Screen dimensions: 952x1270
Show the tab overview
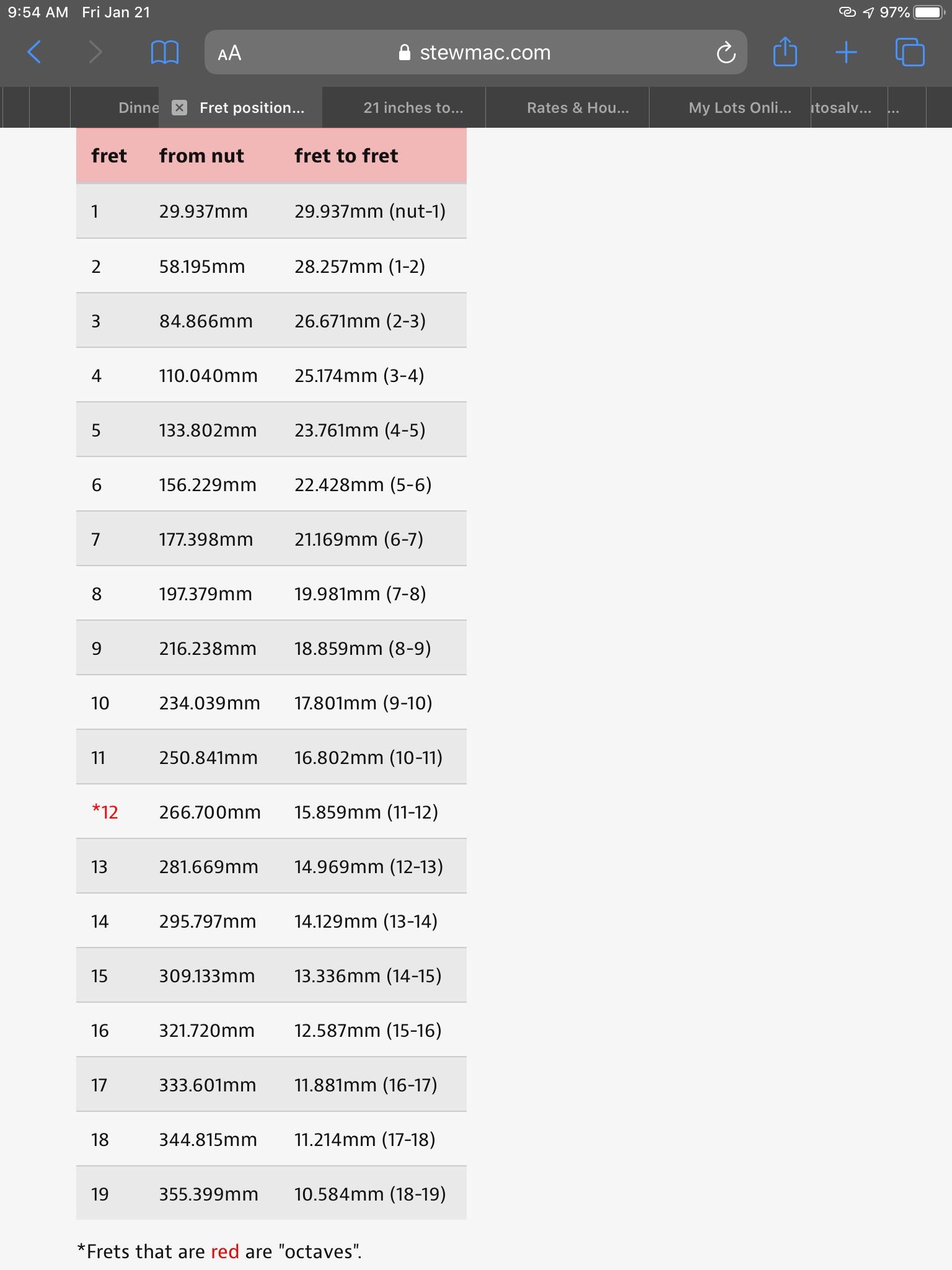tap(909, 52)
